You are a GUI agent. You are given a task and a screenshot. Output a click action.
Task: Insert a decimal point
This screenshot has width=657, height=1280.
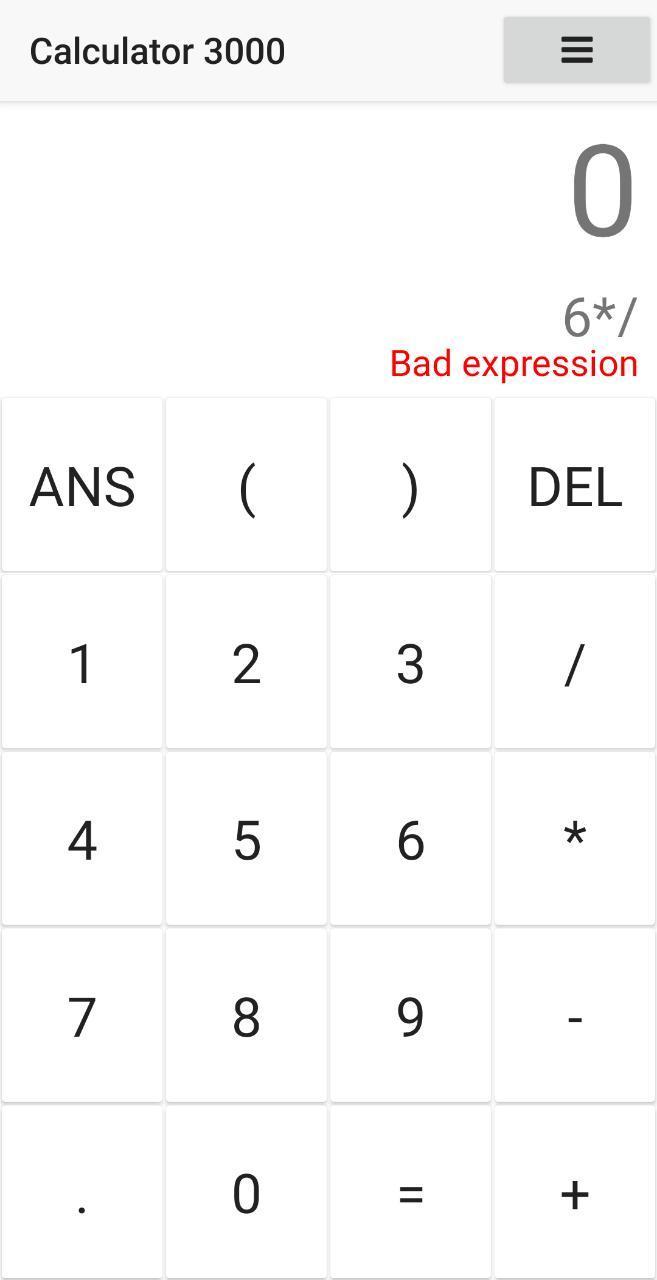[82, 1192]
